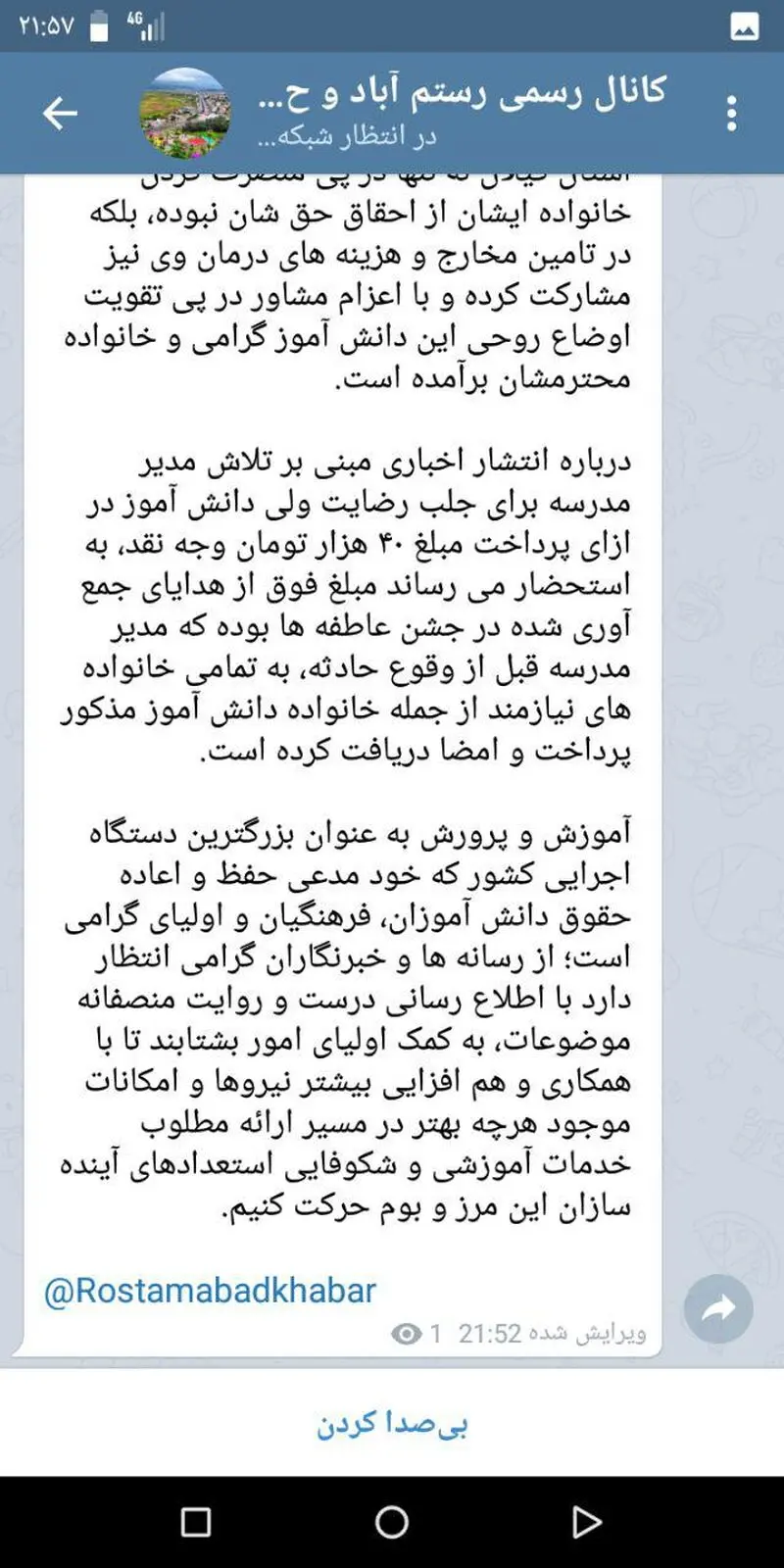Open the channel profile picture
This screenshot has height=1568, width=784.
pos(185,114)
